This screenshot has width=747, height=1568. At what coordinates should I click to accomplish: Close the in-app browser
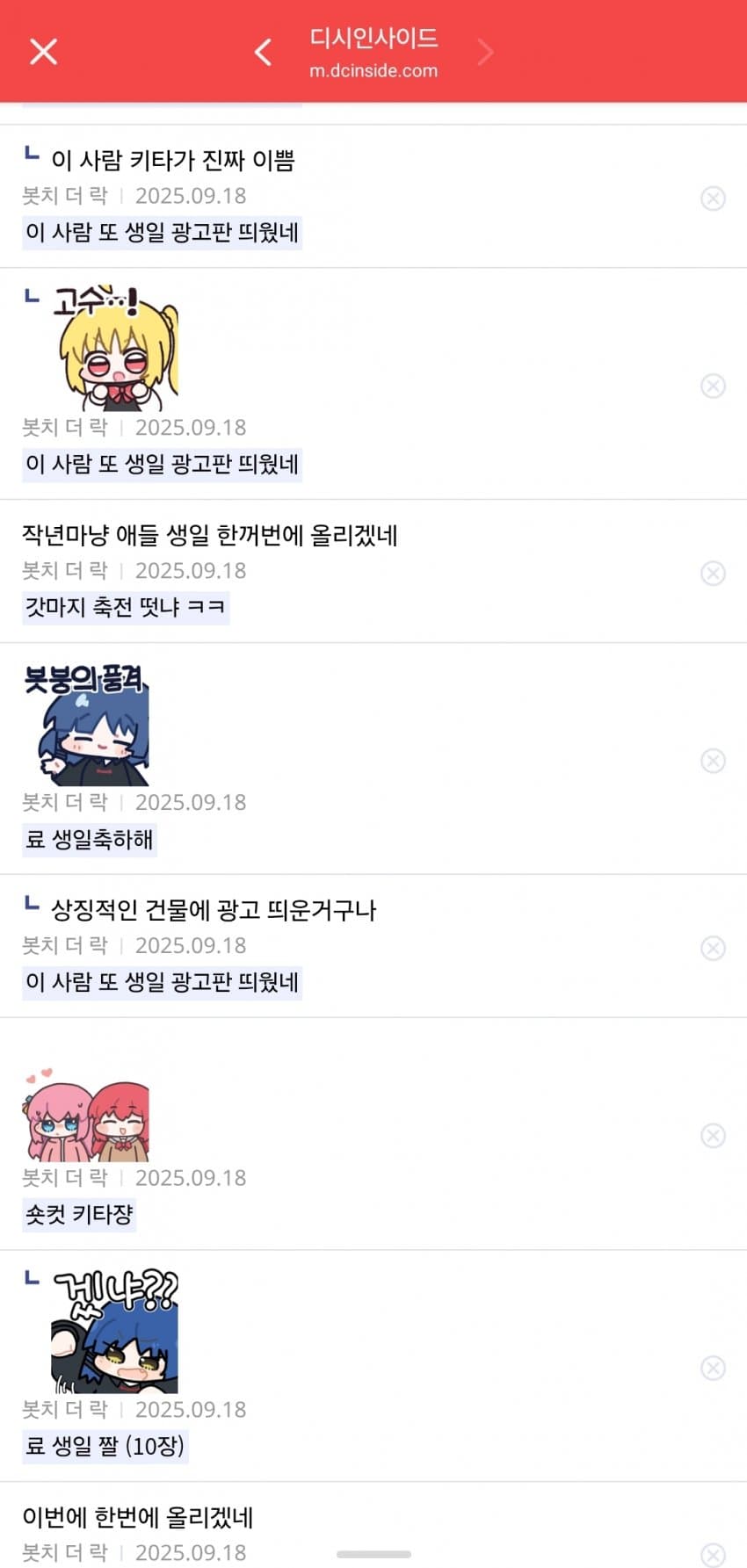coord(43,52)
